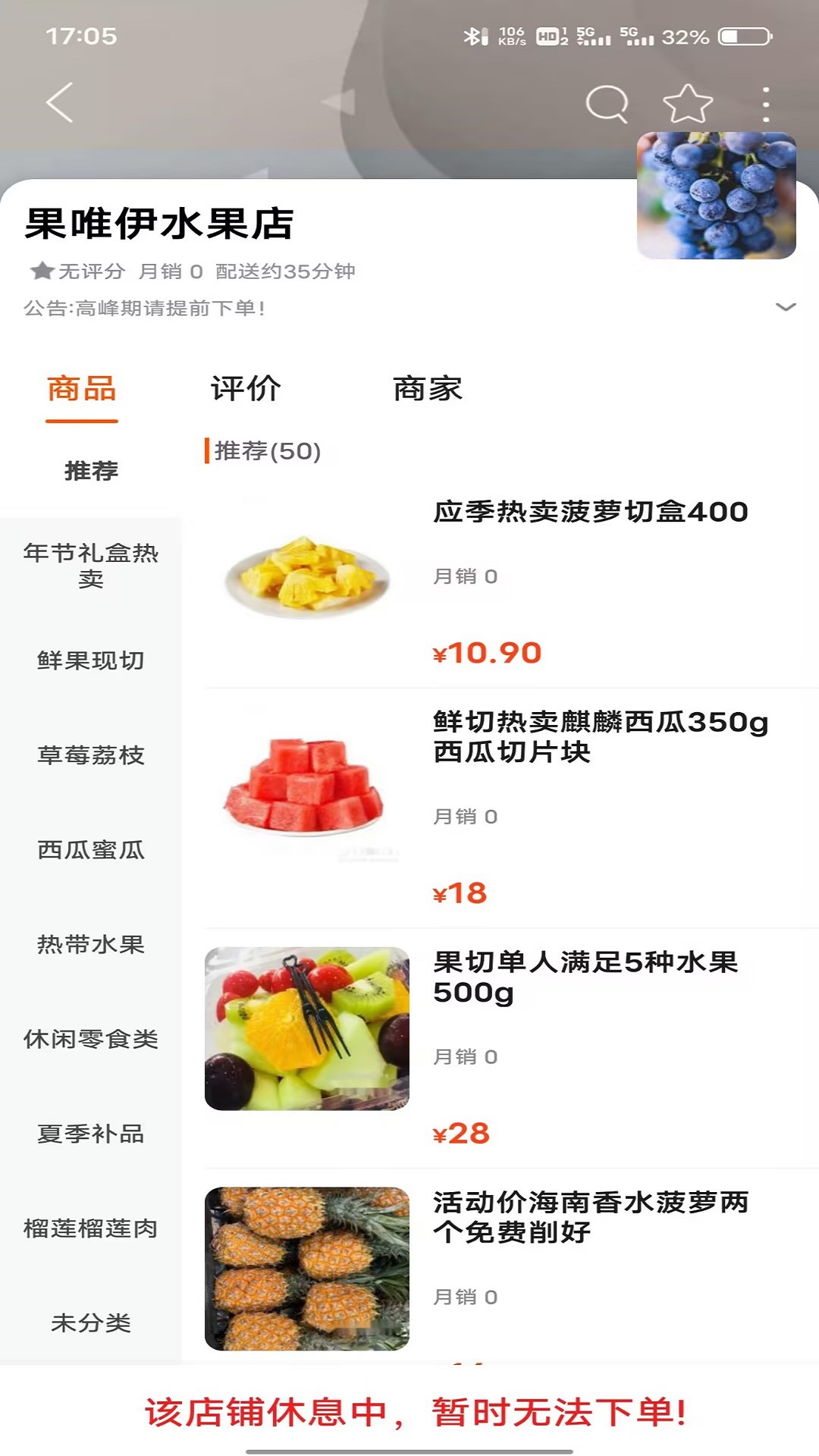
Task: Search within this fruit store
Action: 607,103
